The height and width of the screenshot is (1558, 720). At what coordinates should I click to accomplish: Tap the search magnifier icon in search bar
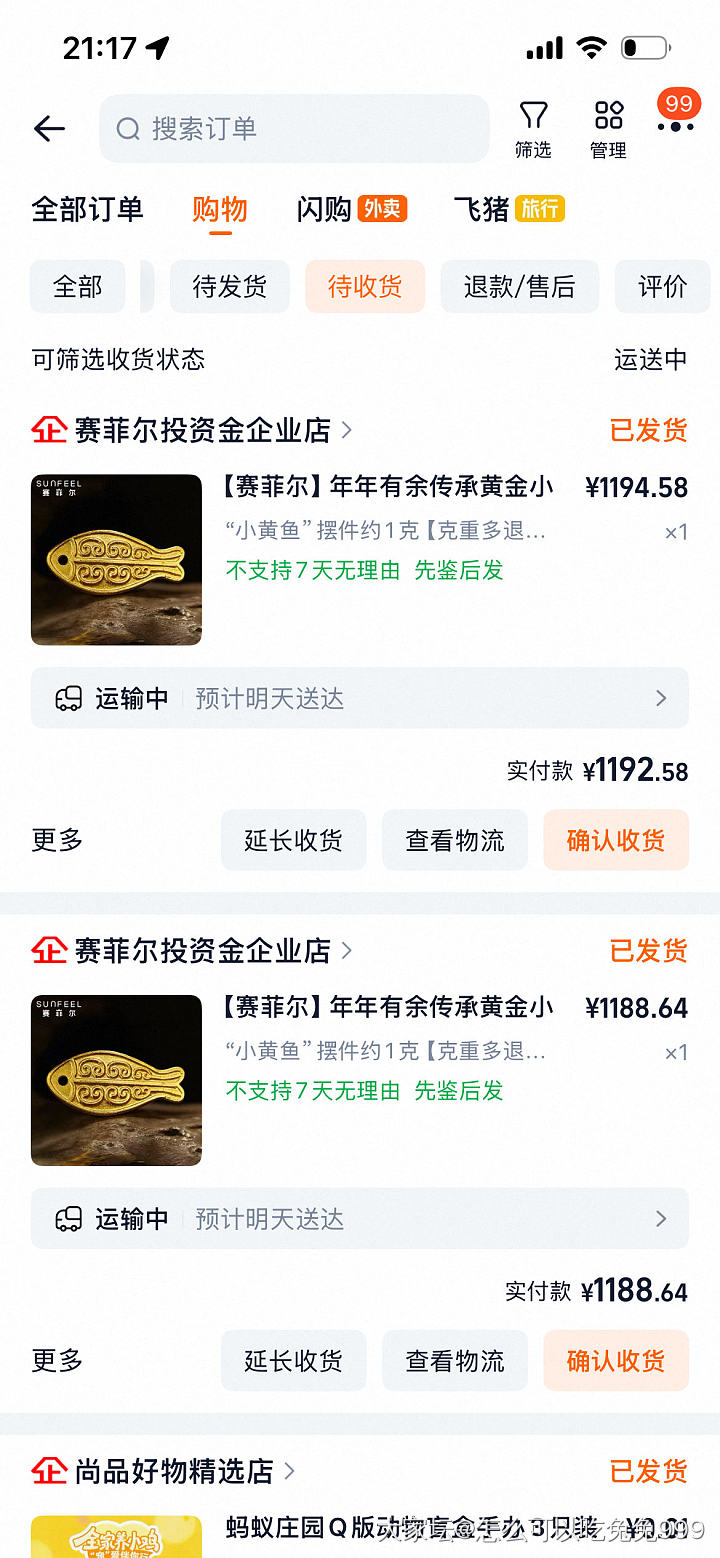click(129, 128)
